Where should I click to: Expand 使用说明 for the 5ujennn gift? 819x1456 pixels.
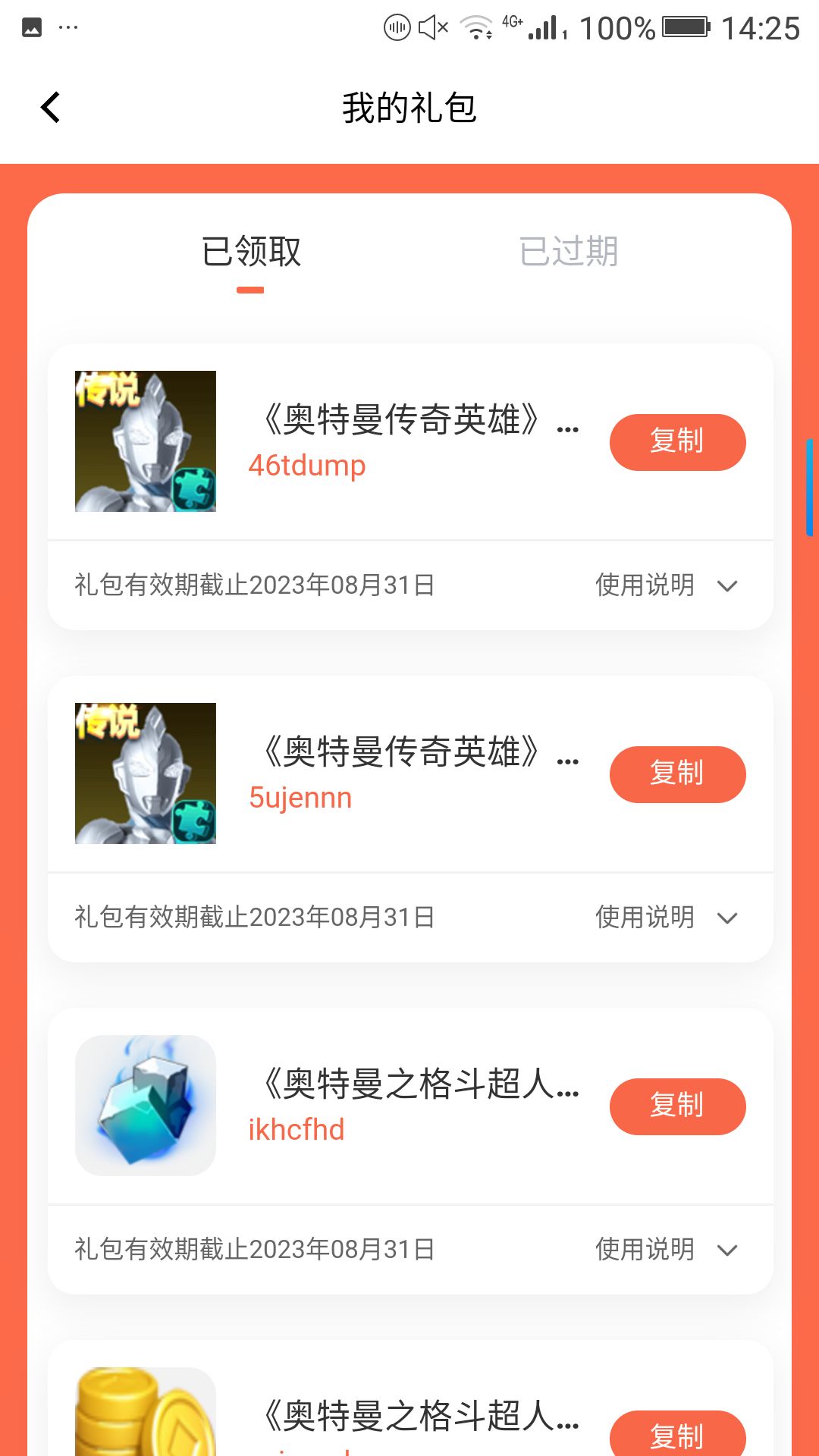tap(666, 918)
